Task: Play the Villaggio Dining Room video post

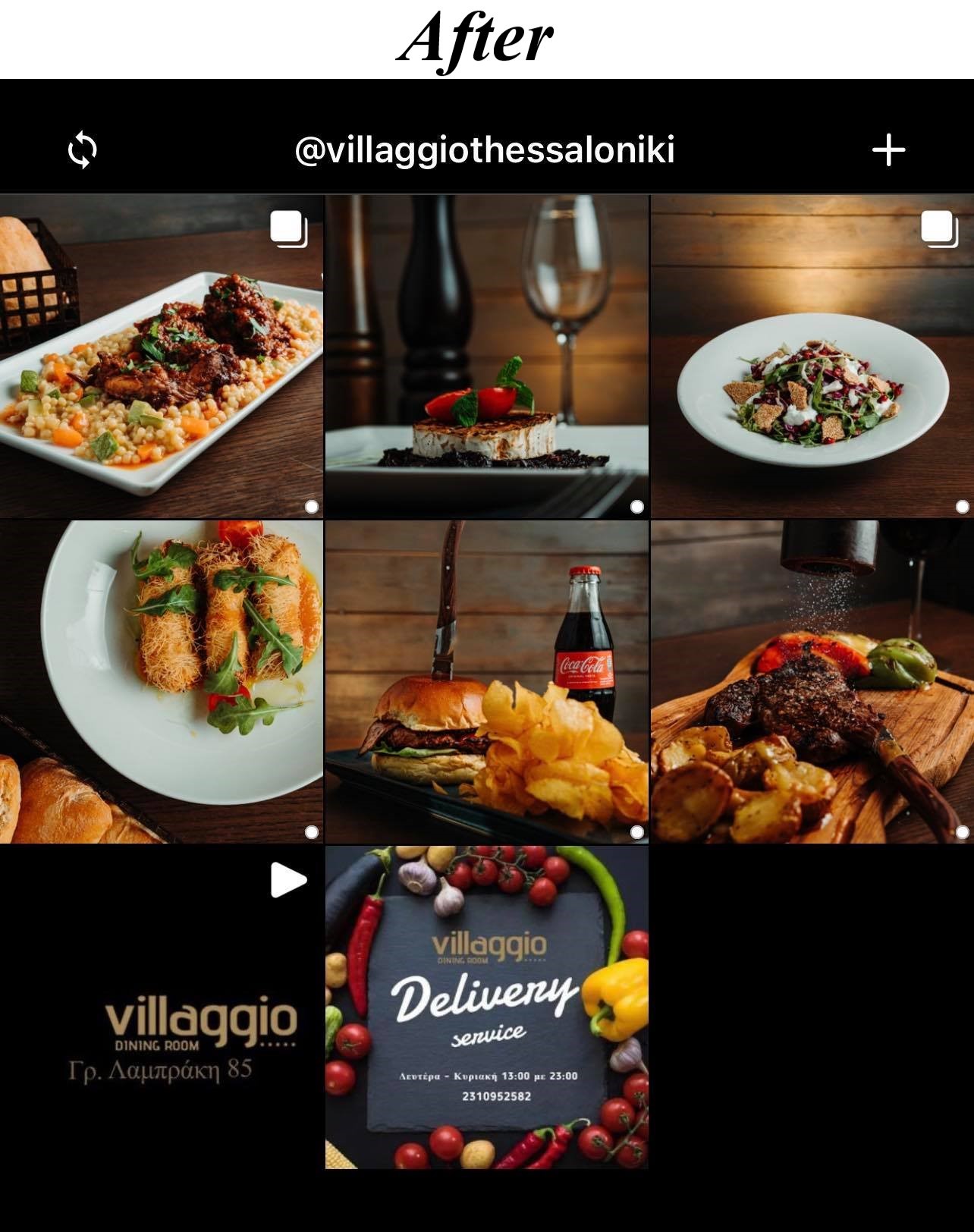Action: pos(161,1007)
